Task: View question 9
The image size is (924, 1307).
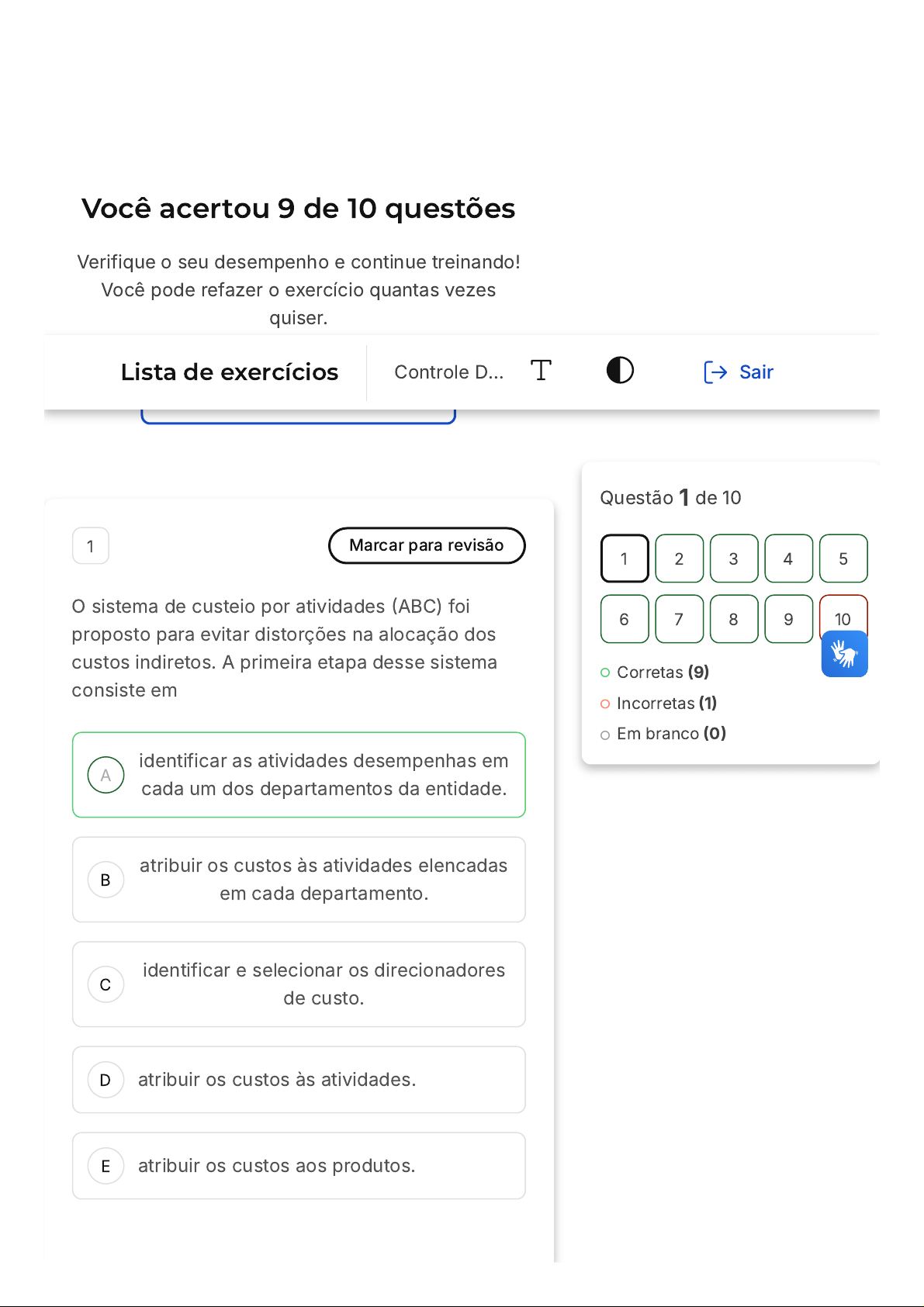Action: 788,619
